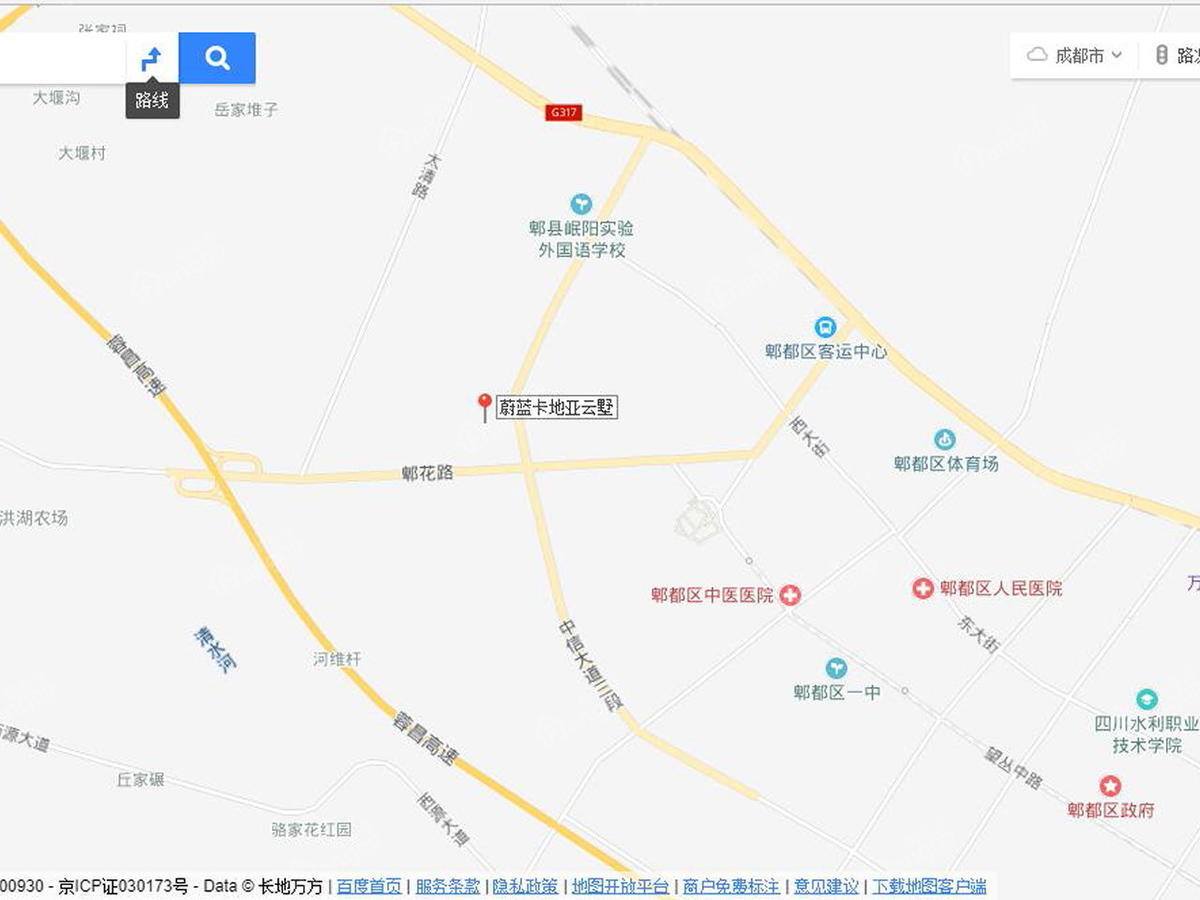Open the 服务条款 link
The width and height of the screenshot is (1200, 900).
(x=449, y=886)
